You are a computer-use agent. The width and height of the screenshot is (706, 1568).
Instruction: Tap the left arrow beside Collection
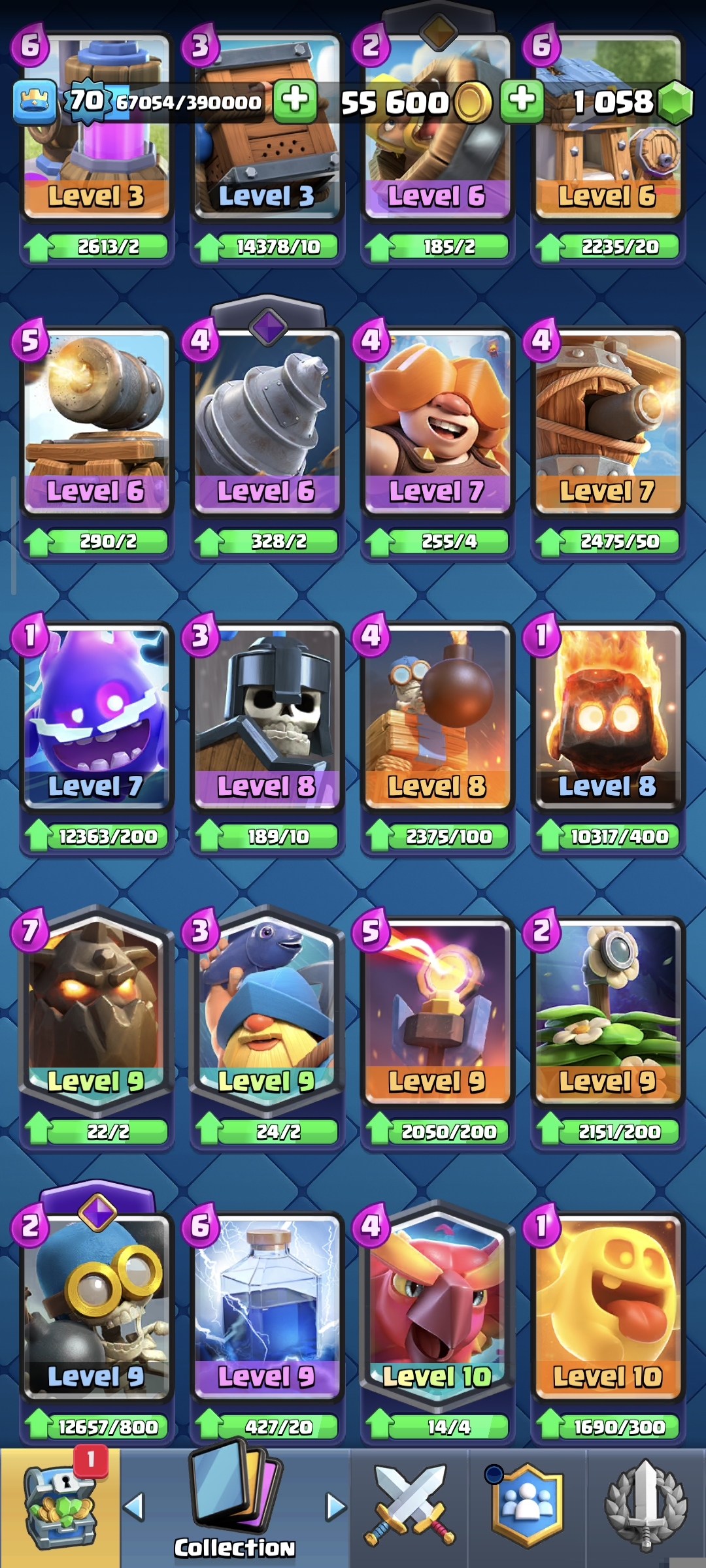tap(134, 1507)
